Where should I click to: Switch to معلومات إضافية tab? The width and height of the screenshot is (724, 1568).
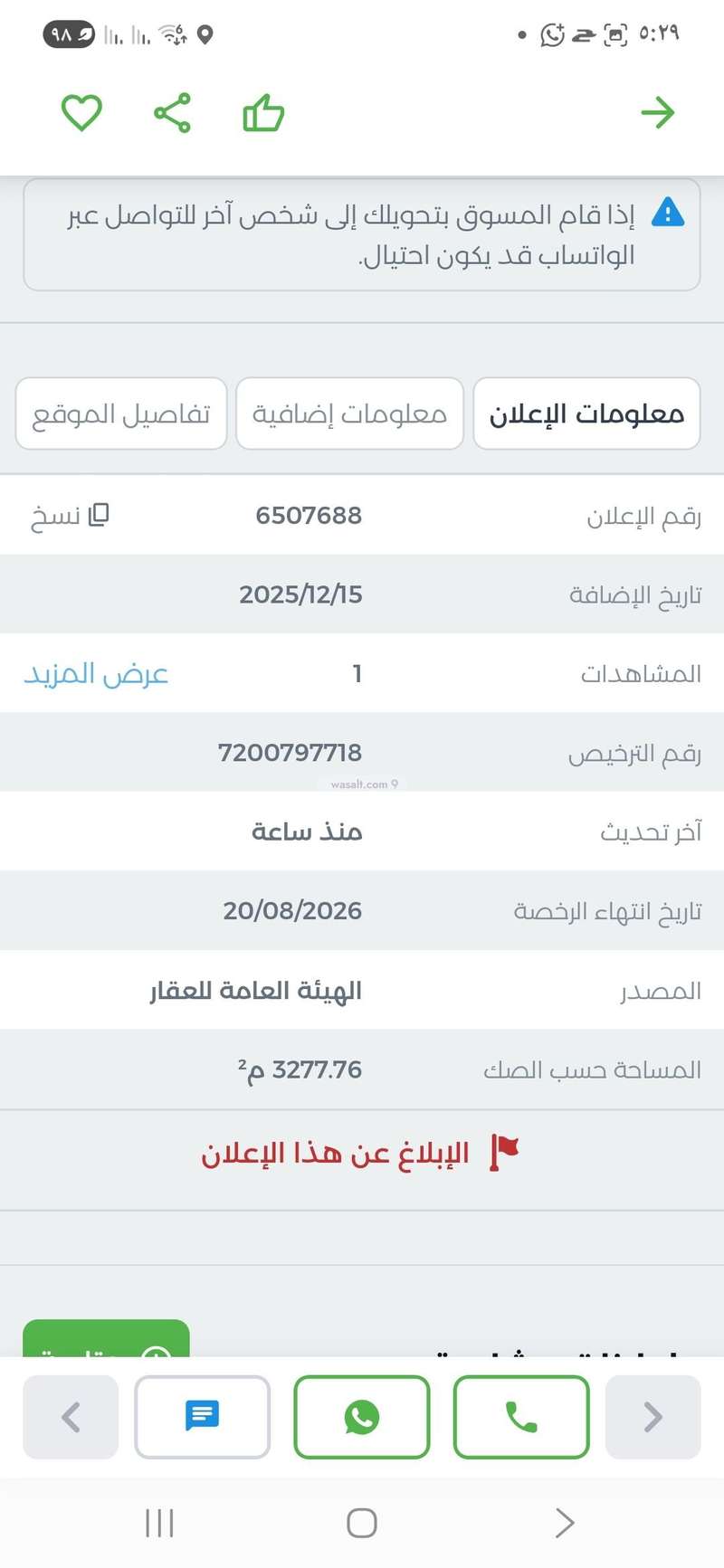[x=349, y=413]
